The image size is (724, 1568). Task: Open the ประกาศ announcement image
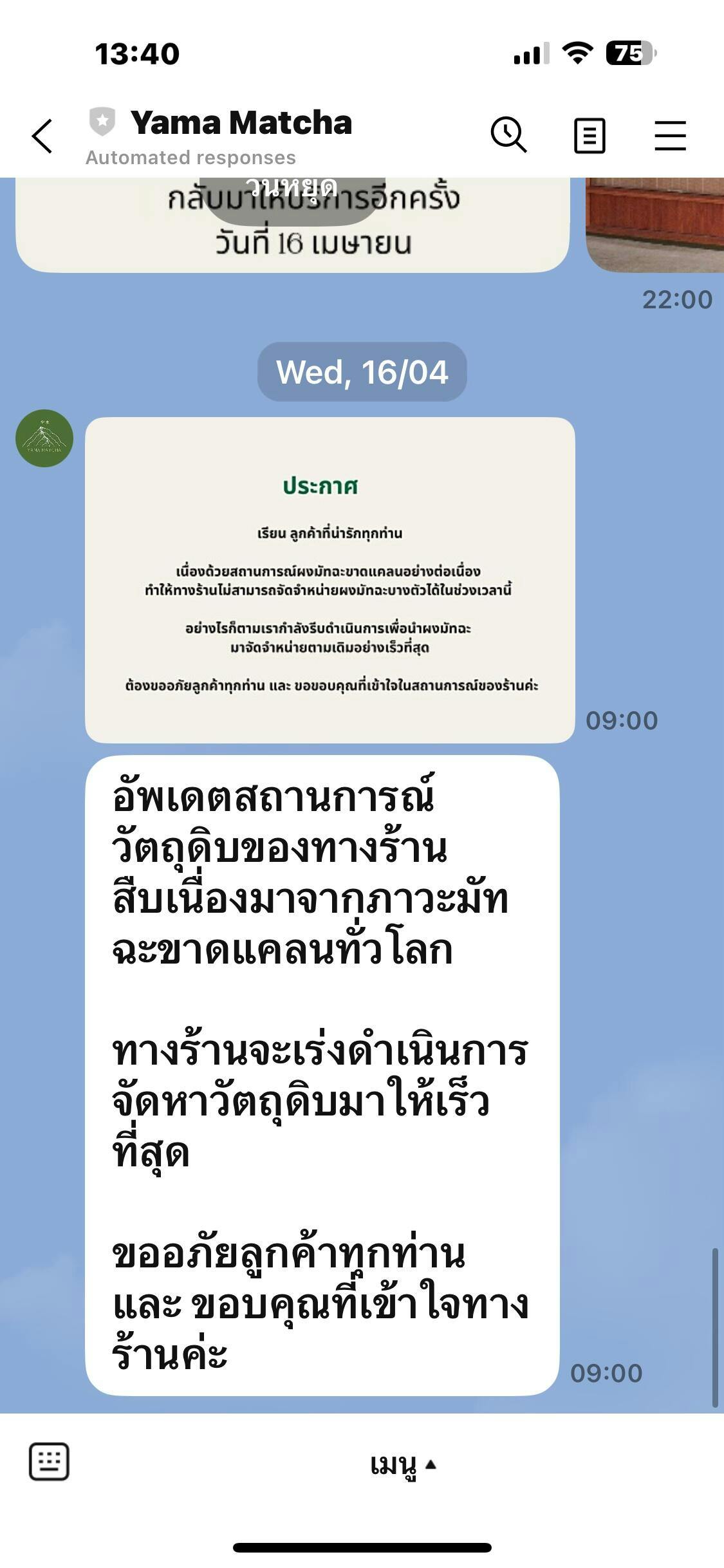[x=330, y=580]
